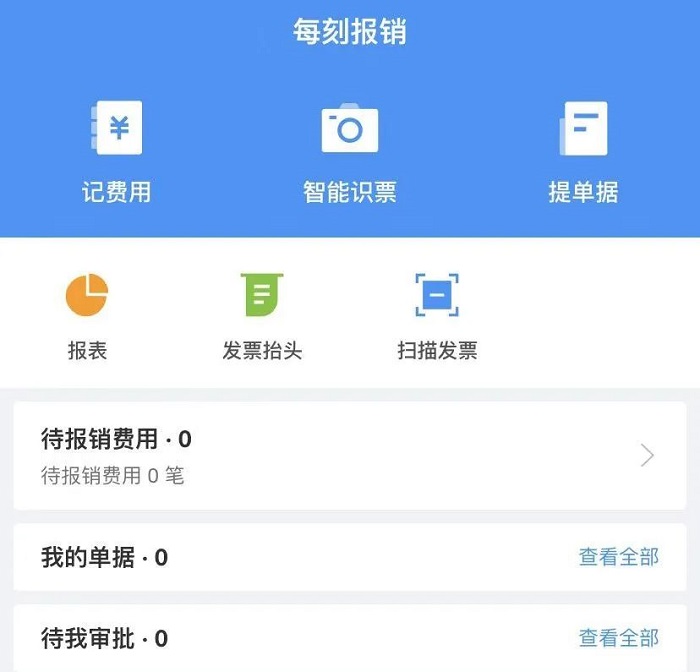700x672 pixels.
Task: Open 记费用 to record an expense
Action: point(117,150)
